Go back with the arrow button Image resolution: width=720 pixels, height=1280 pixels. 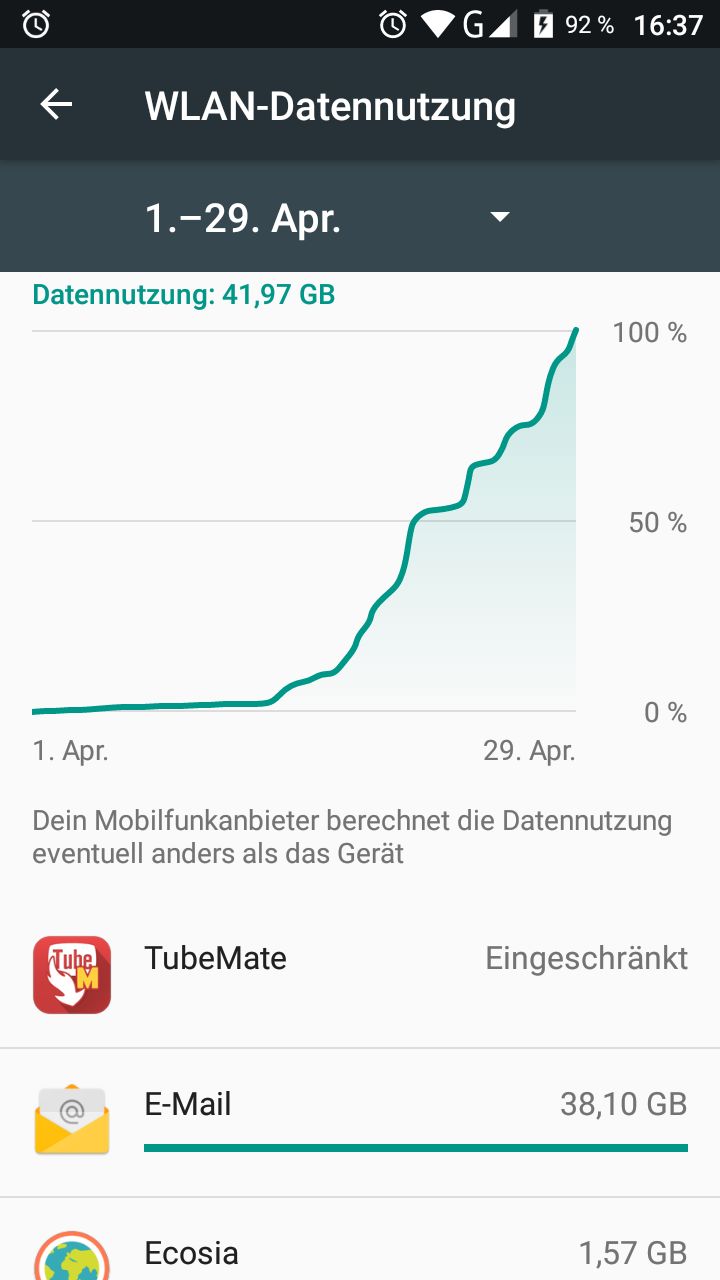[56, 104]
